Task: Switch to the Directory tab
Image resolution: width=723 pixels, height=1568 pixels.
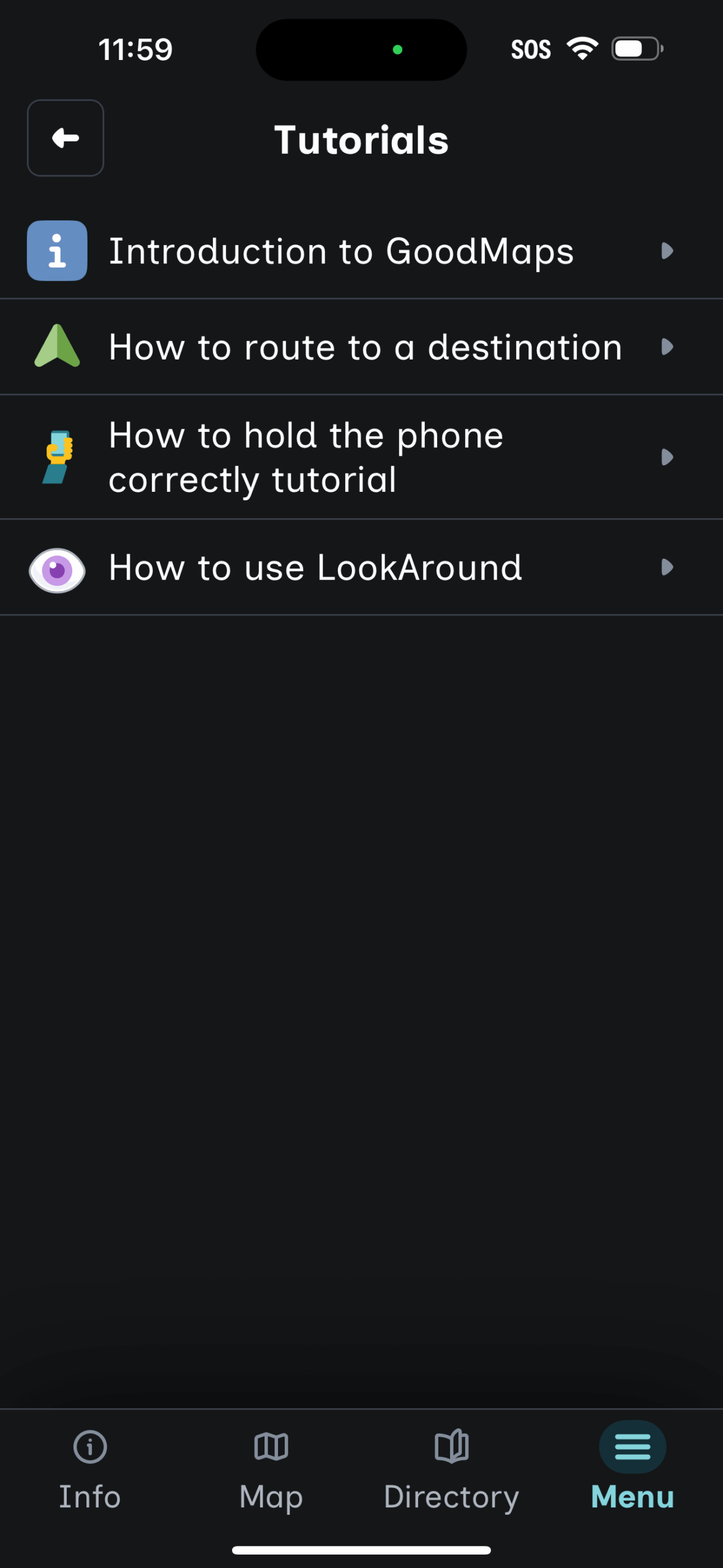Action: [451, 1470]
